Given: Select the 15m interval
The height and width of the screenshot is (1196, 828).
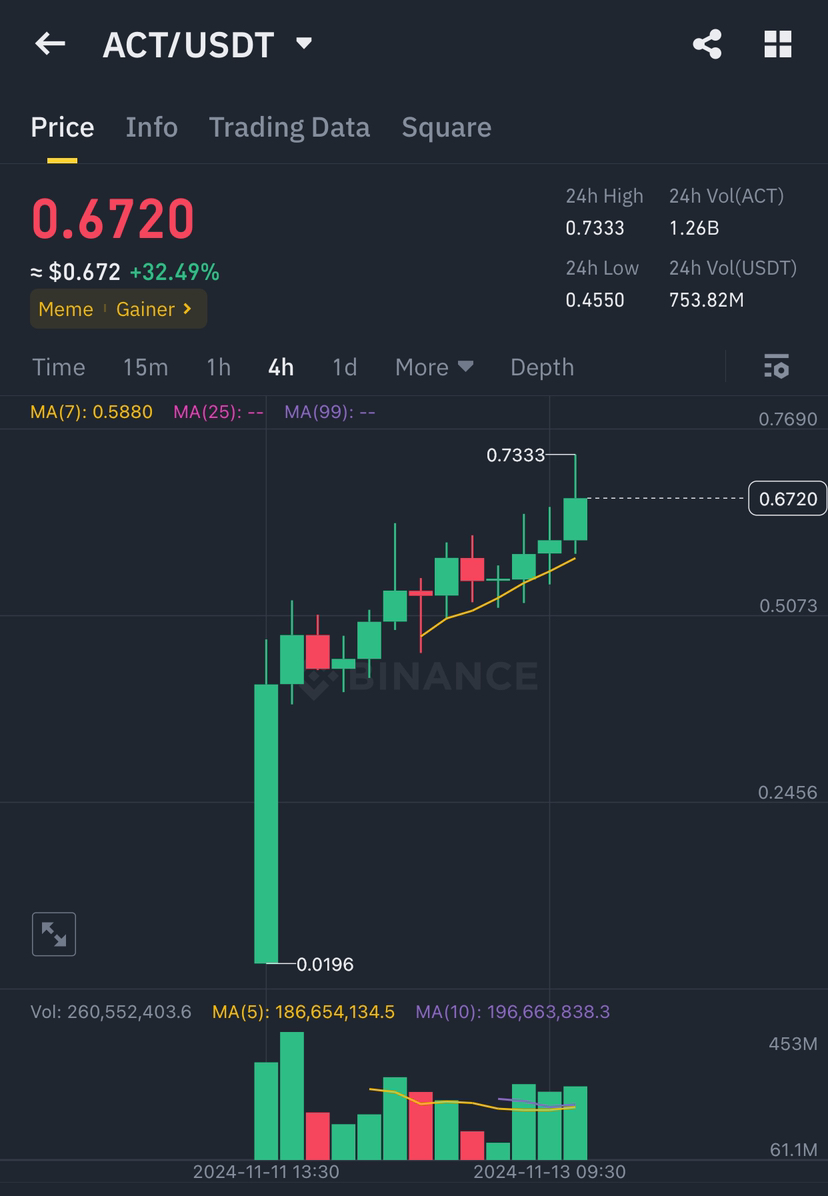Looking at the screenshot, I should pyautogui.click(x=145, y=367).
